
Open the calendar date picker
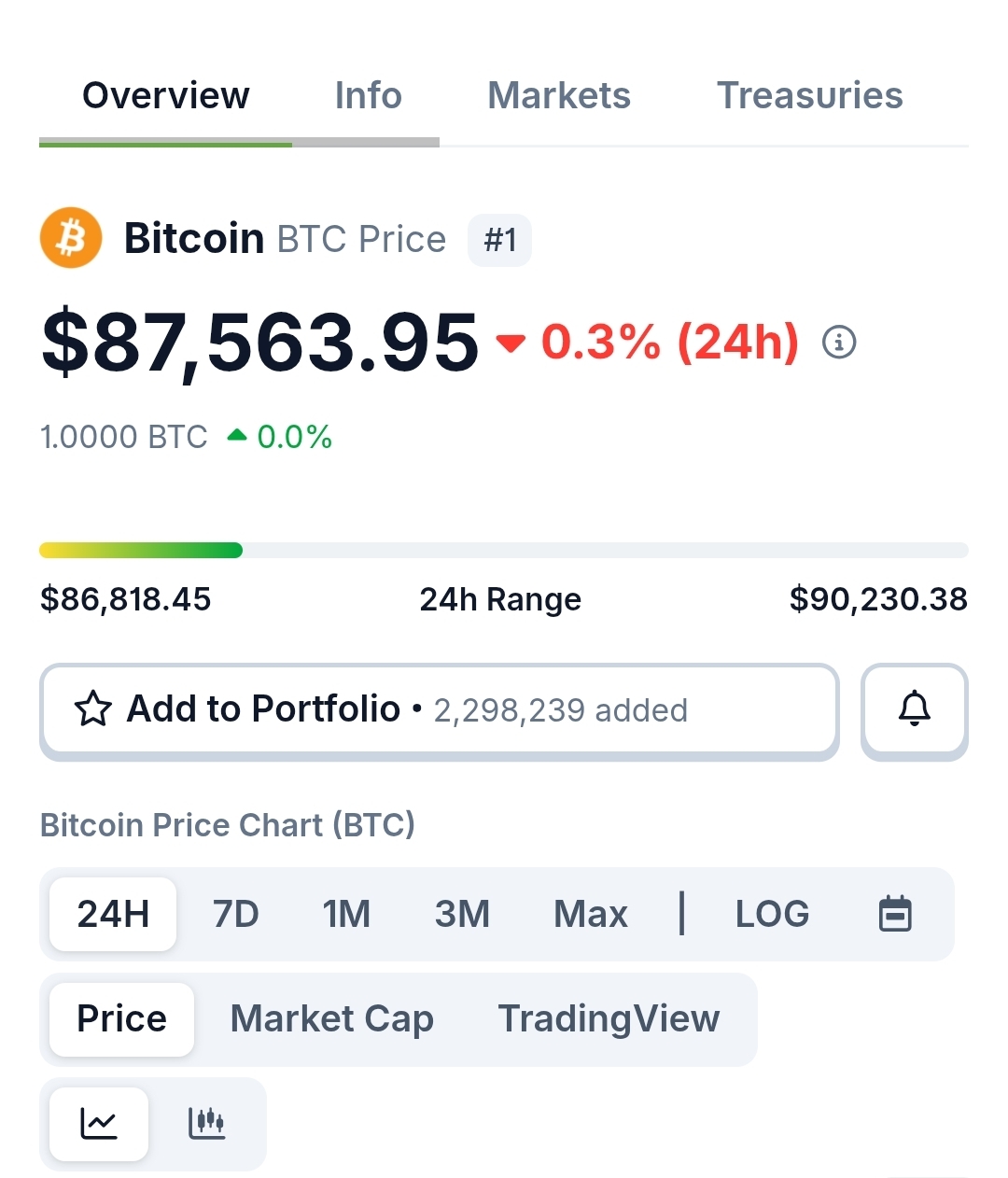[x=894, y=914]
